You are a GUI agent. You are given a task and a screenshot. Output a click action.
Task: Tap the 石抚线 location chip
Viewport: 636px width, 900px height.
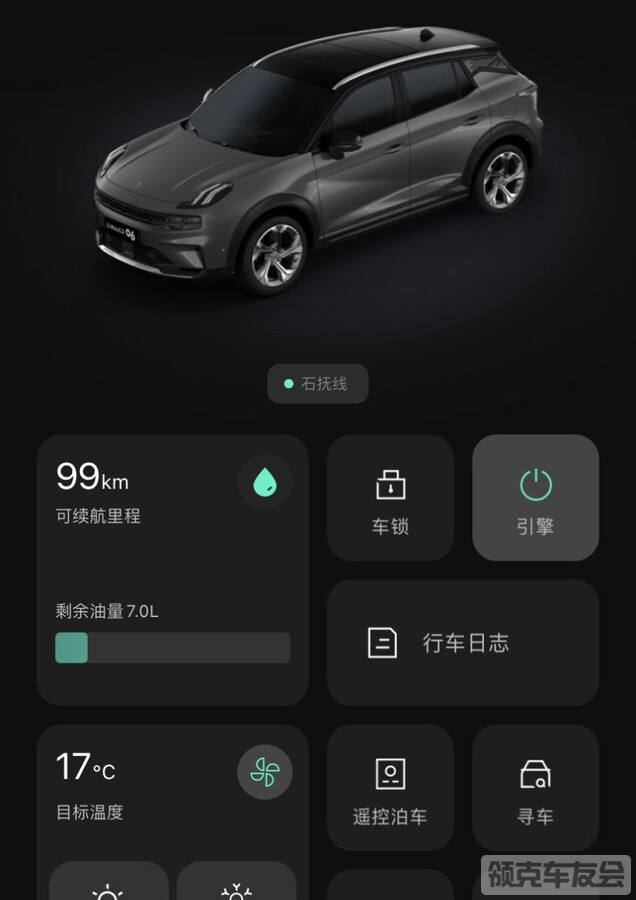(x=317, y=384)
